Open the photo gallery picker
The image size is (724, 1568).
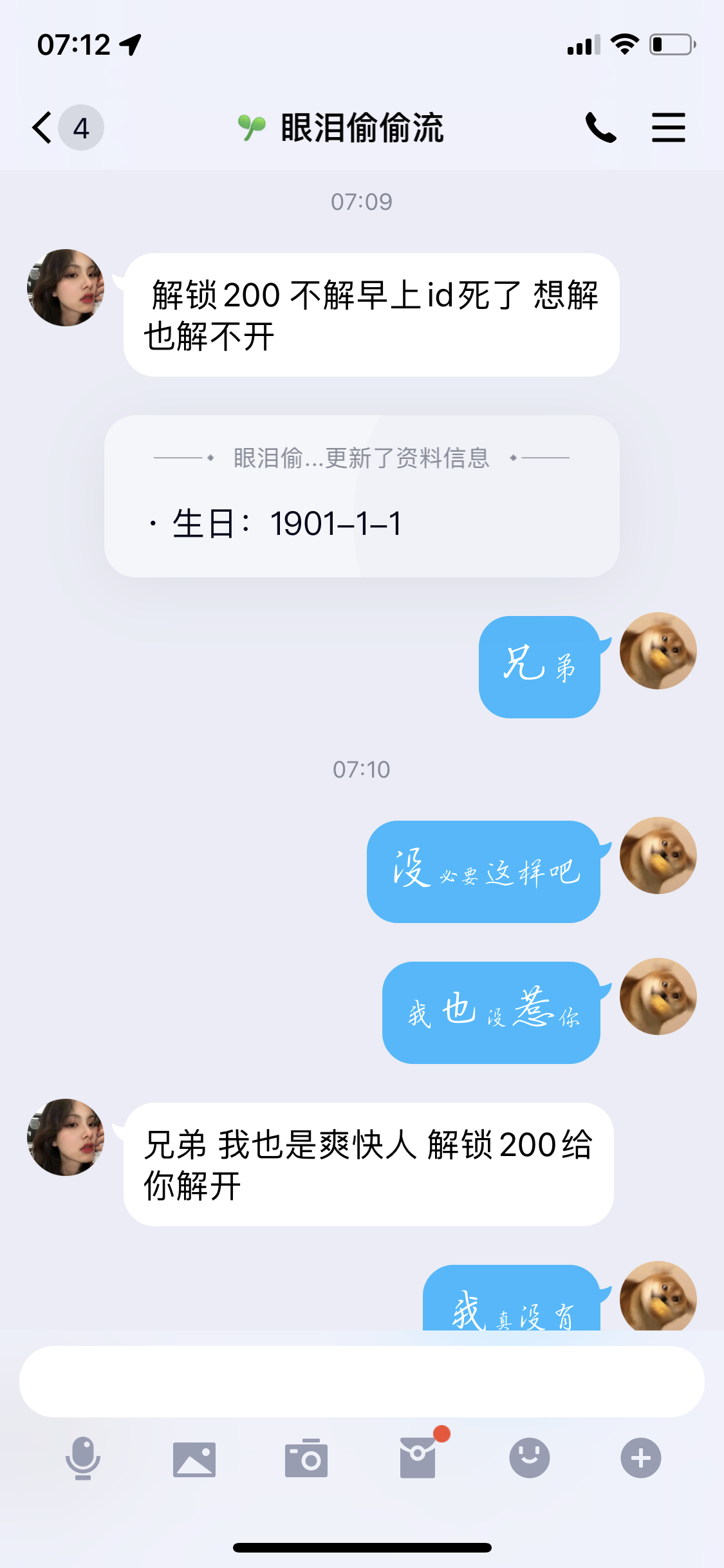(x=194, y=1459)
